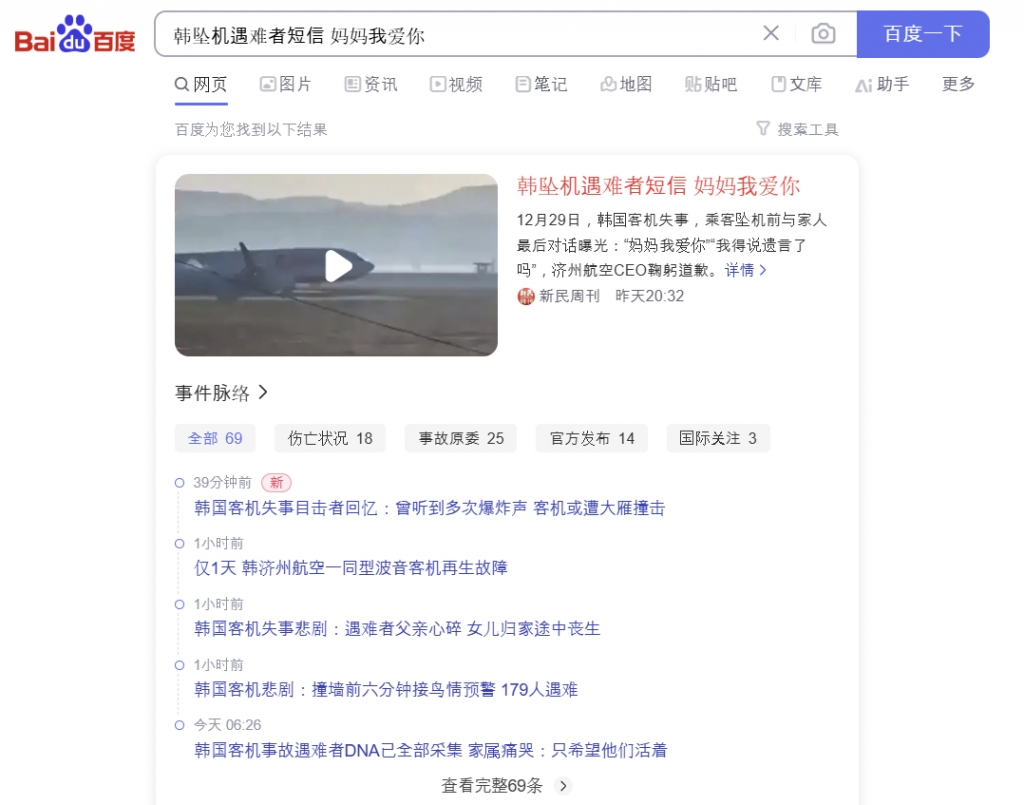This screenshot has width=1024, height=805.
Task: Open the AI 助手 tab
Action: [x=882, y=84]
